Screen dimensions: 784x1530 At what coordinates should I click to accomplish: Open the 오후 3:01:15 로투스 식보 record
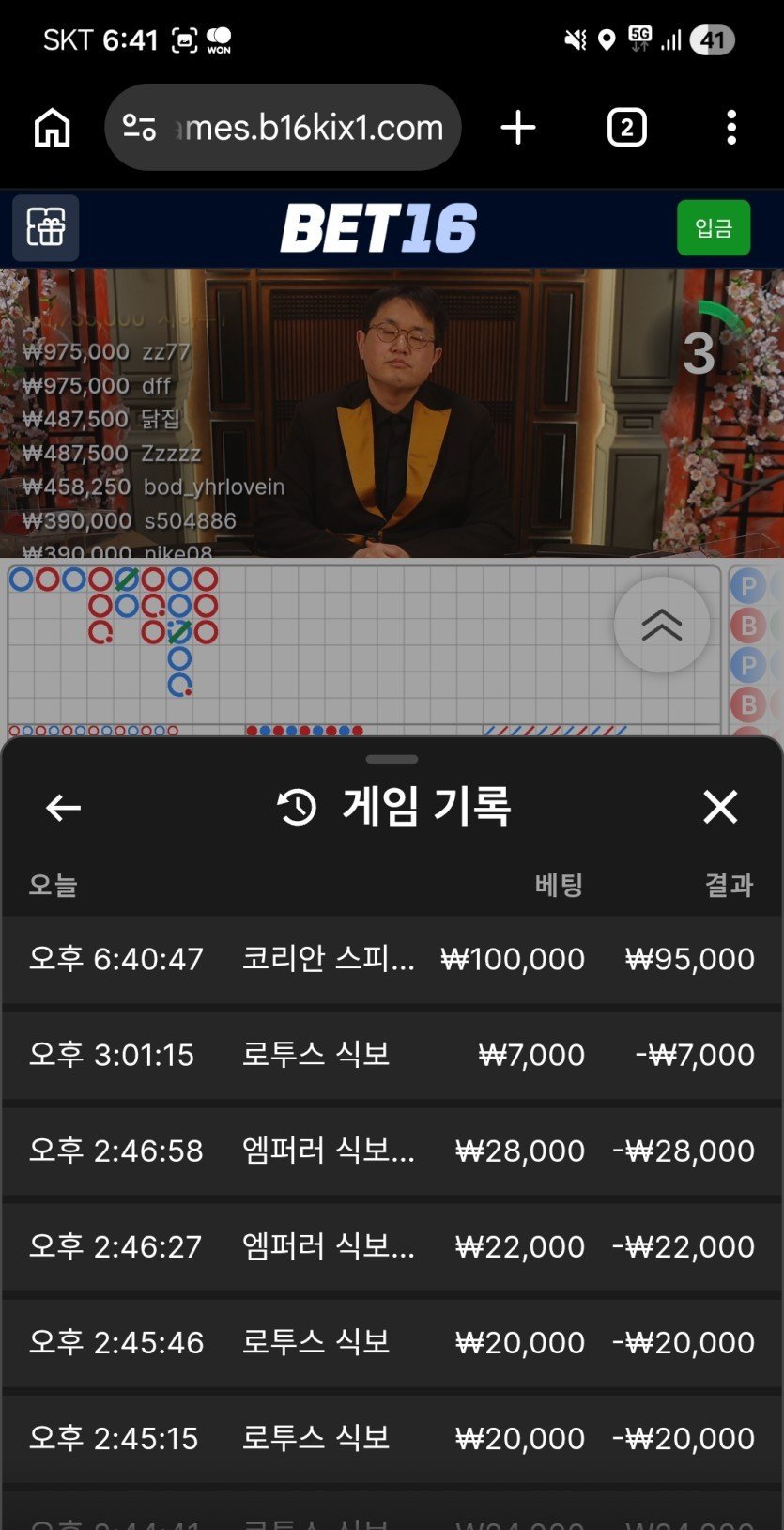(392, 1055)
